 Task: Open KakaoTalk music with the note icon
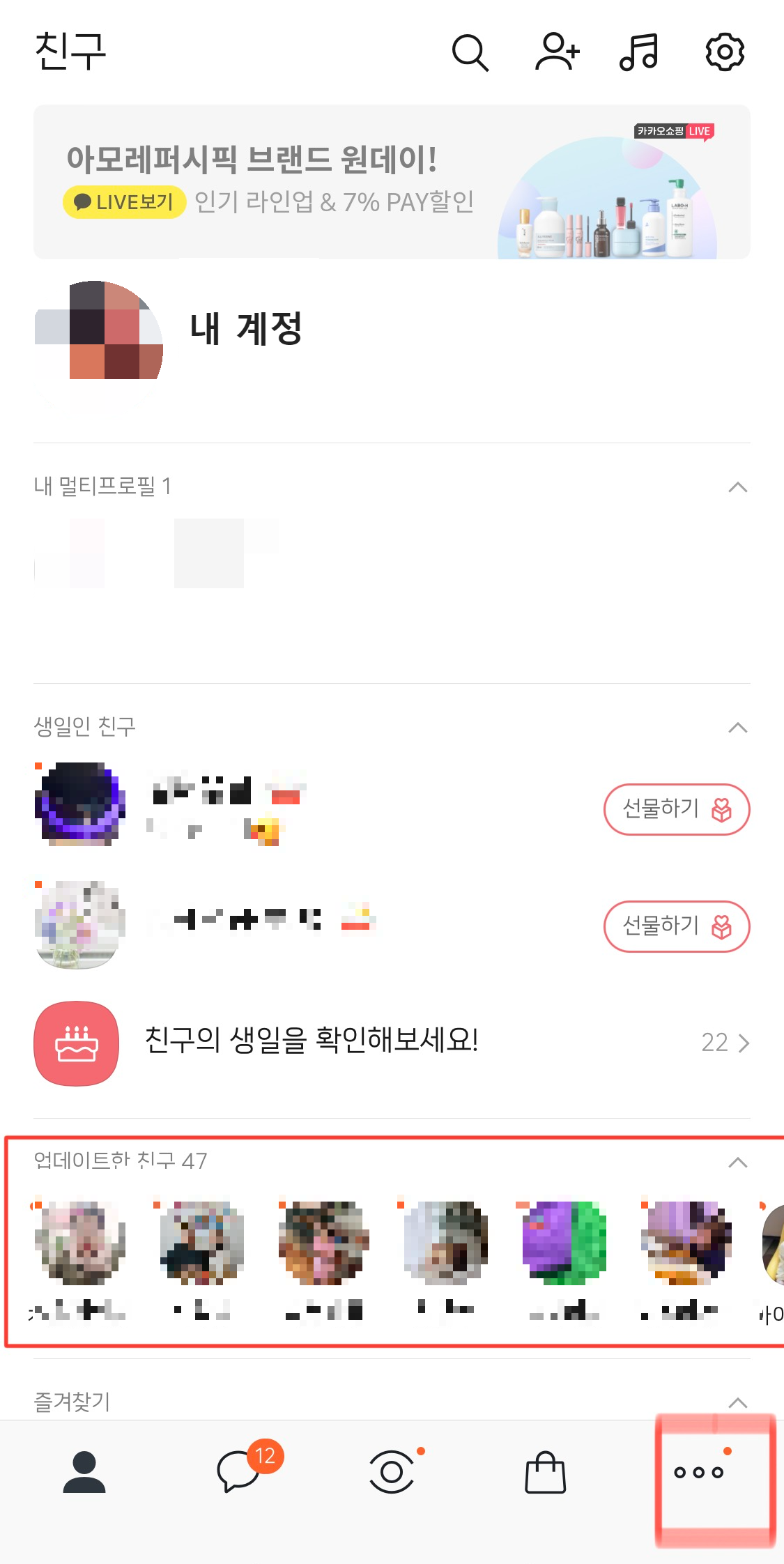point(639,52)
